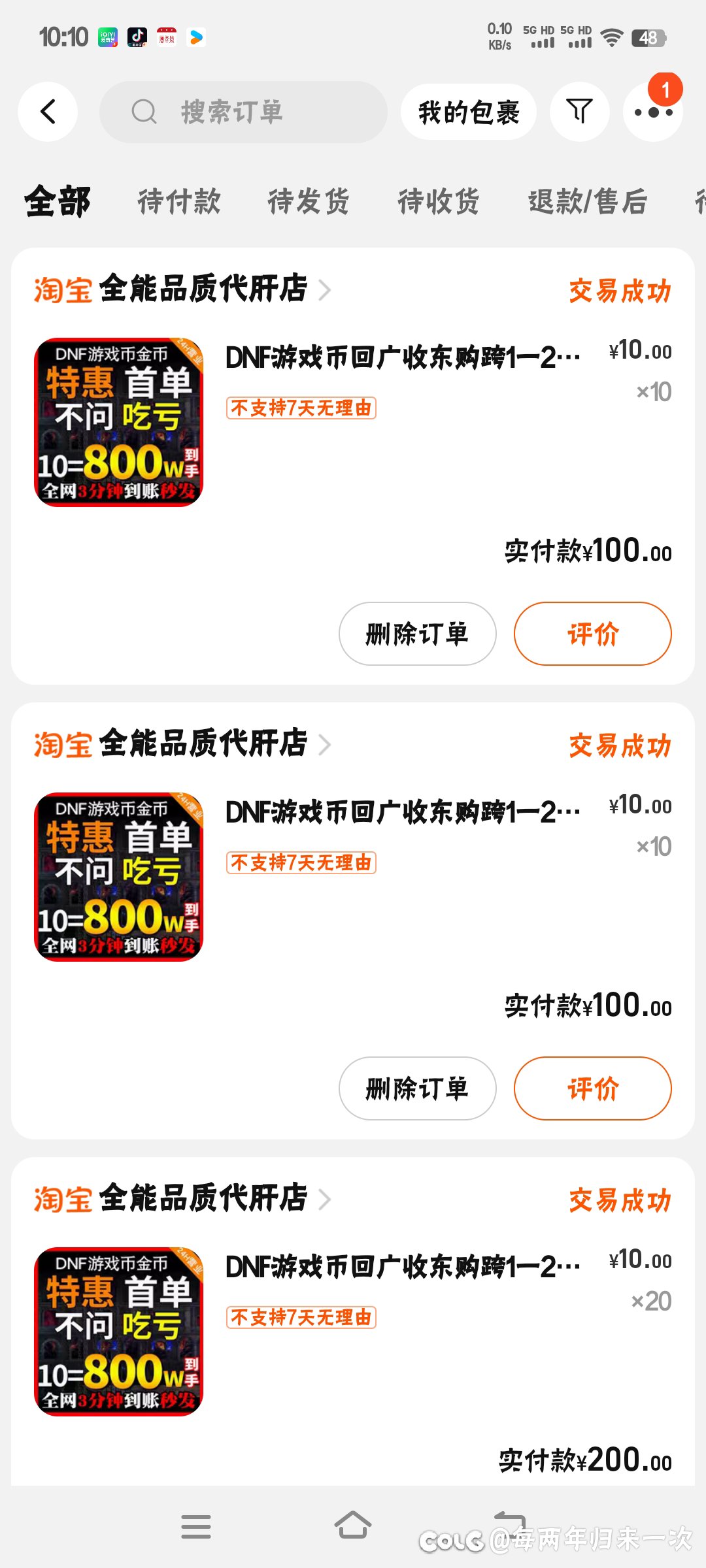Image resolution: width=706 pixels, height=1568 pixels.
Task: Open 我的包裹
Action: [469, 112]
